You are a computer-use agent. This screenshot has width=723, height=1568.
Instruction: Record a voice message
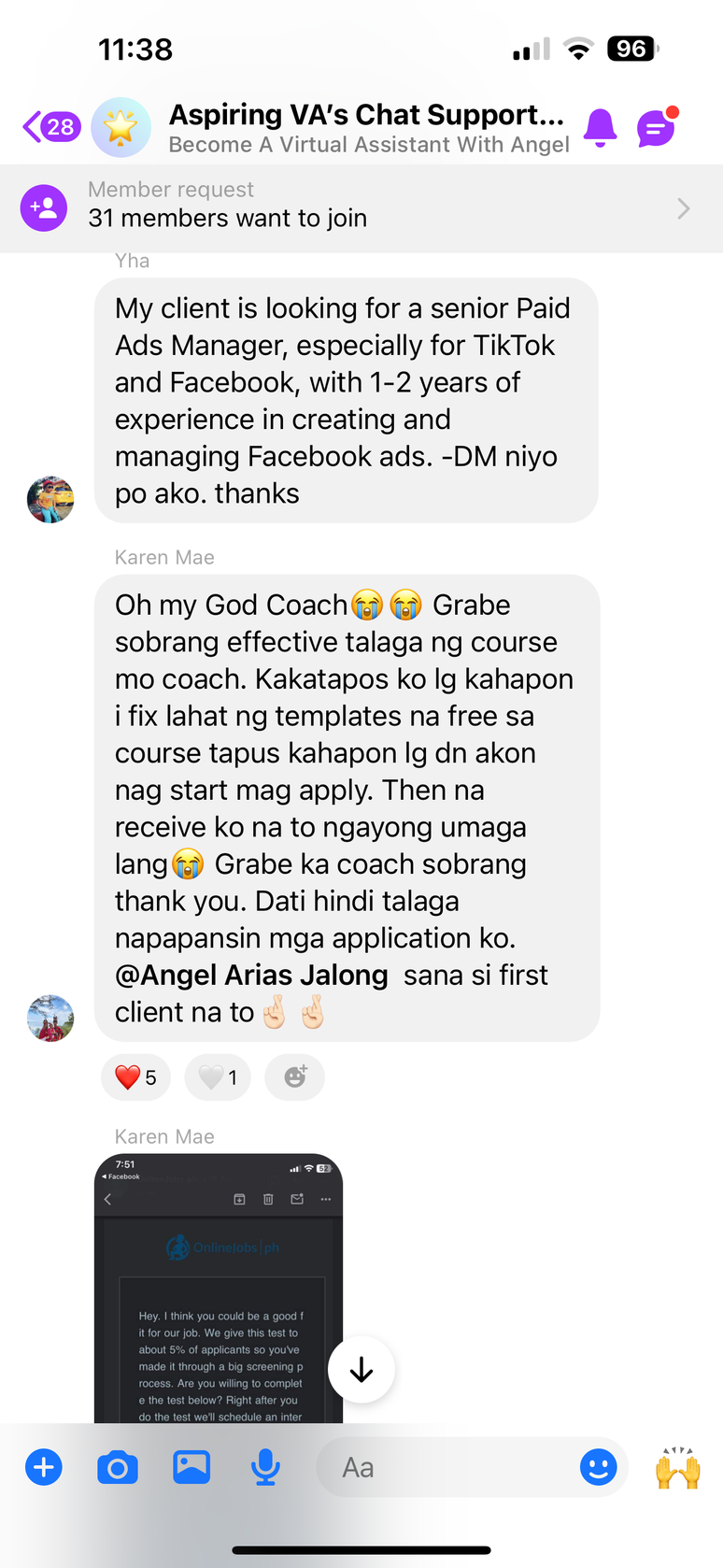(x=265, y=1467)
